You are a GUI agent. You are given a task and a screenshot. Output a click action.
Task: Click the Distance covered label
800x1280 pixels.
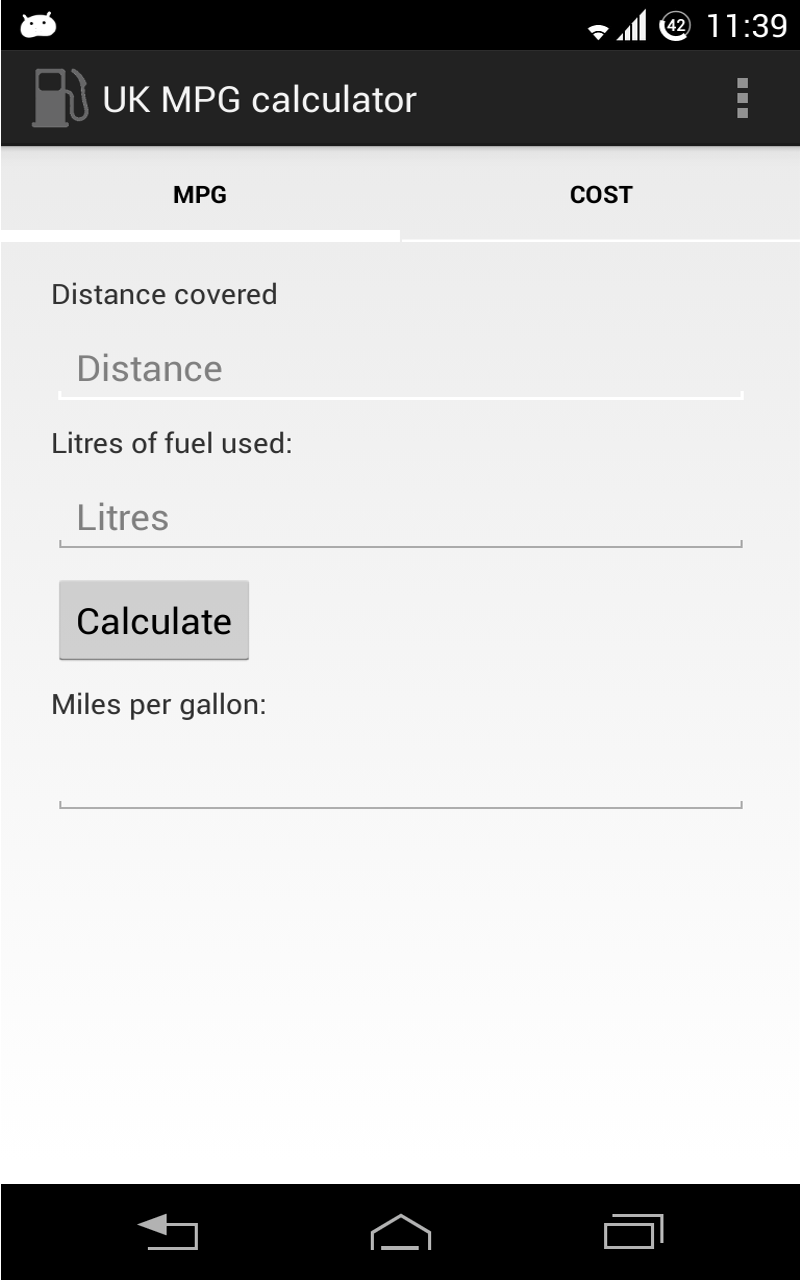click(x=163, y=294)
